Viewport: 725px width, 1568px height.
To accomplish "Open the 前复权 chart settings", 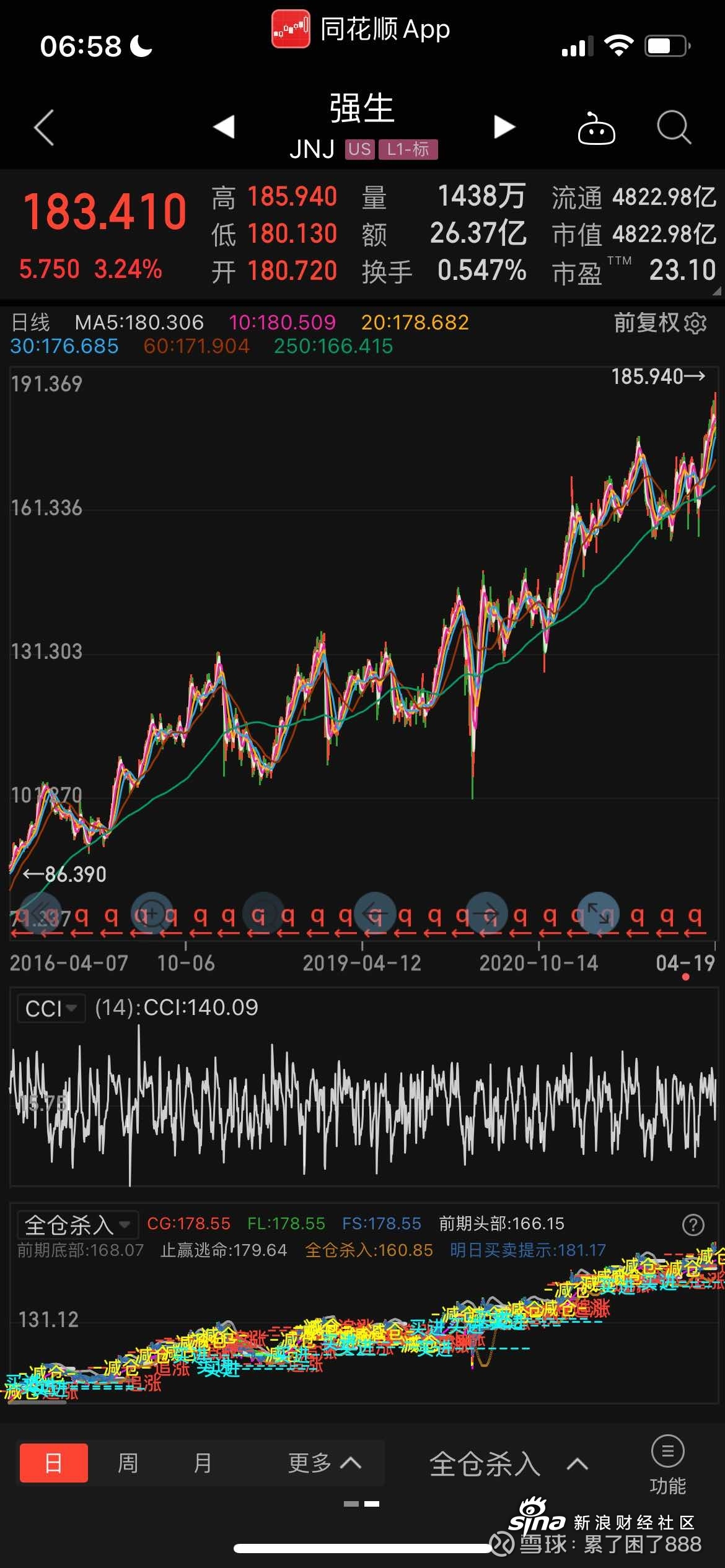I will coord(660,323).
